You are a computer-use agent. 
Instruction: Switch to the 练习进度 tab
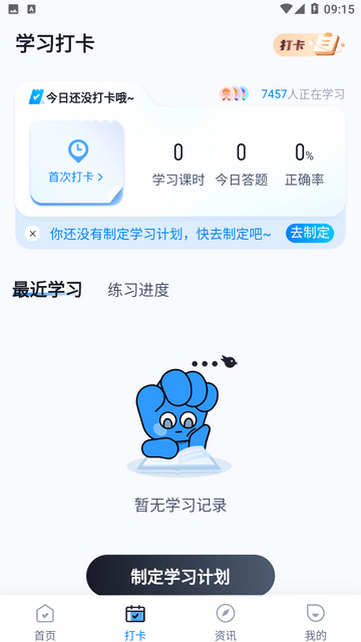pyautogui.click(x=138, y=290)
